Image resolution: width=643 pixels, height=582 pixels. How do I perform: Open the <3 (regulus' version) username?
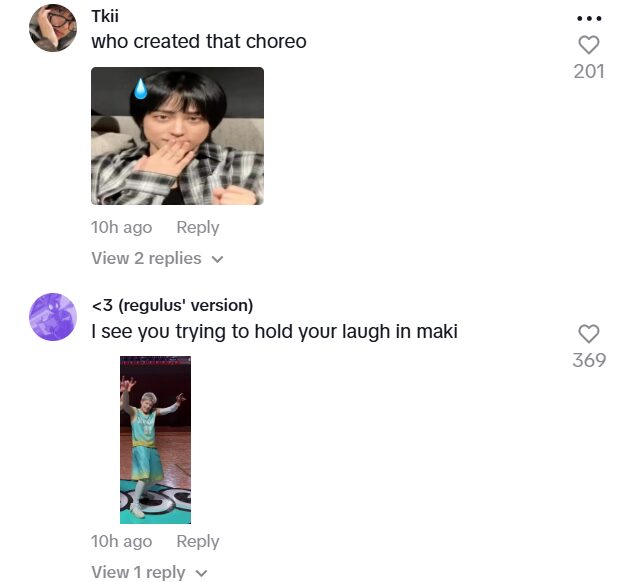coord(172,305)
